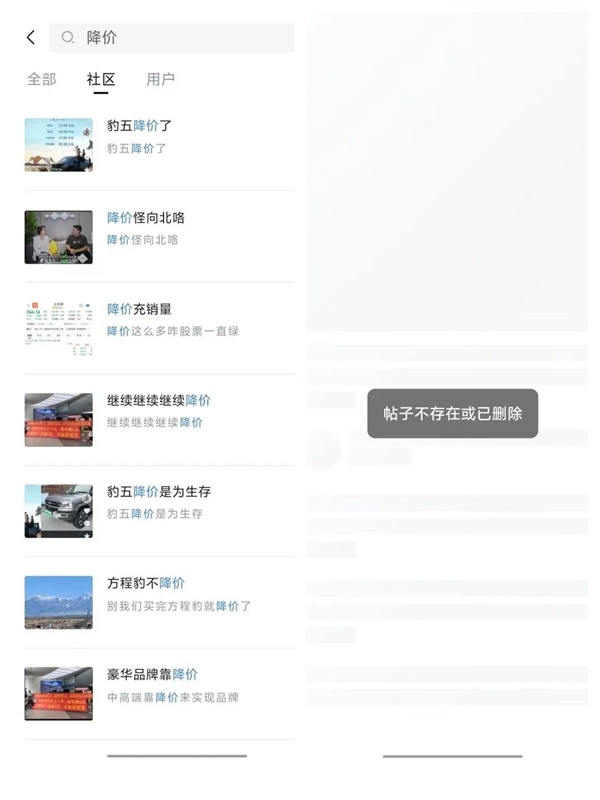Image resolution: width=600 pixels, height=800 pixels.
Task: Open the post 继续继续继续降价
Action: pos(158,400)
